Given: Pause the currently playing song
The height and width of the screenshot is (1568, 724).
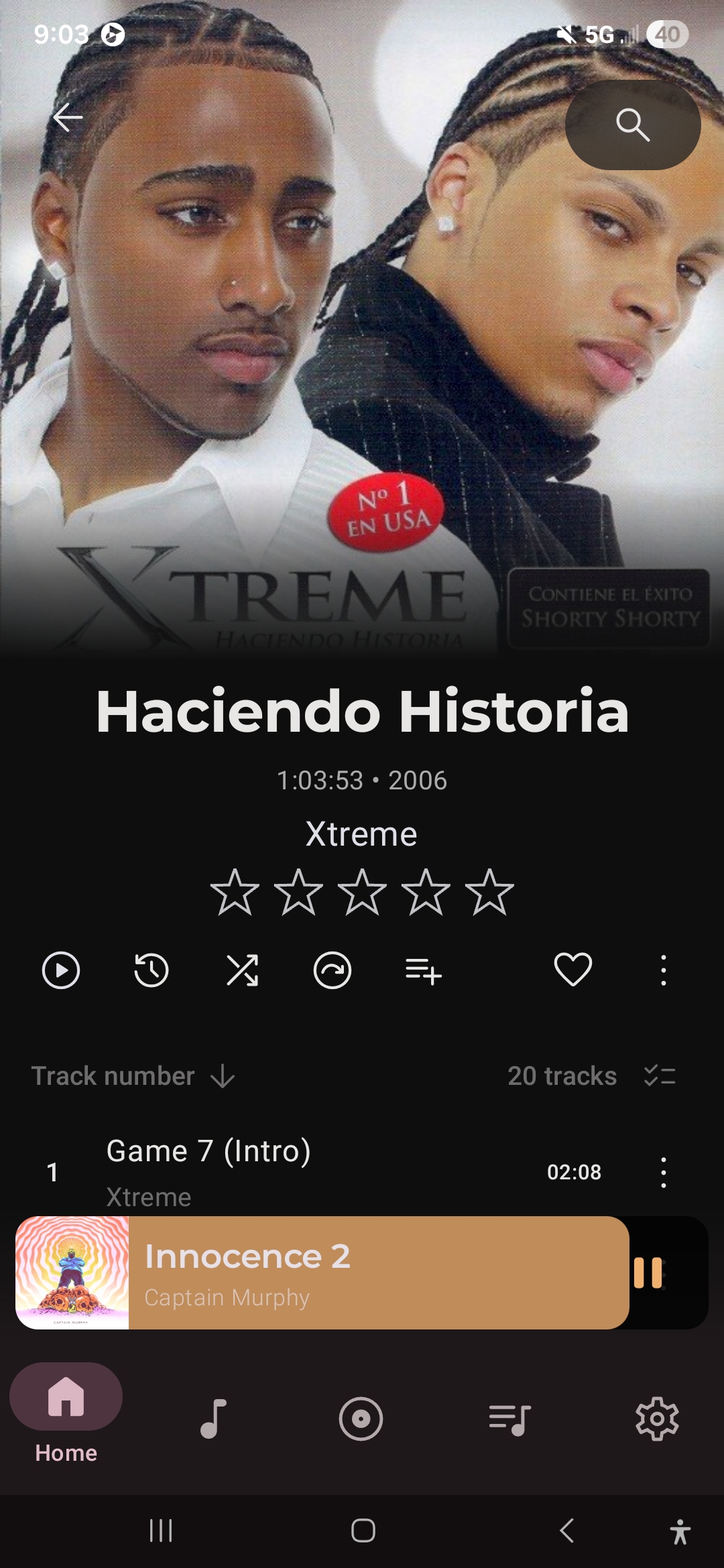Looking at the screenshot, I should 648,1272.
